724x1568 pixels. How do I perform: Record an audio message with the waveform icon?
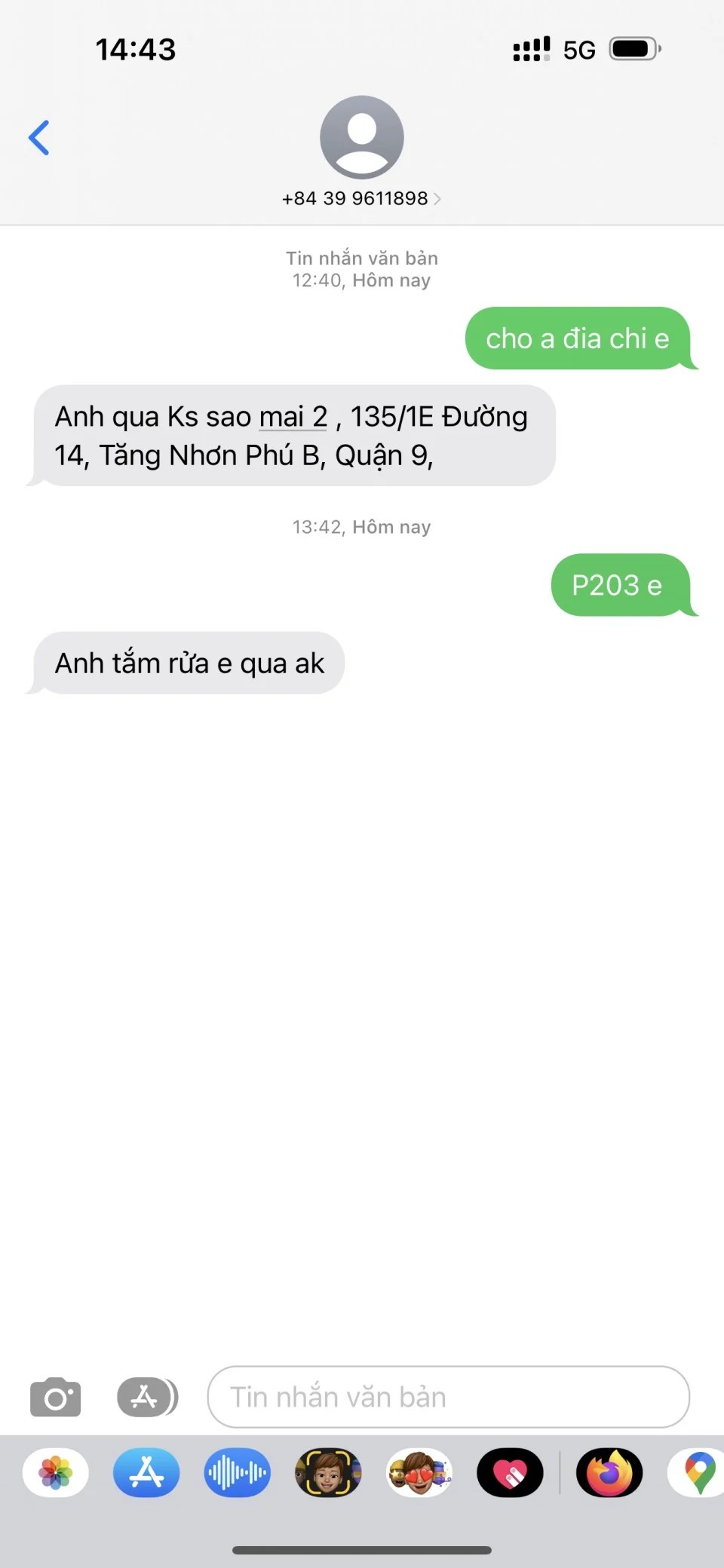237,1472
